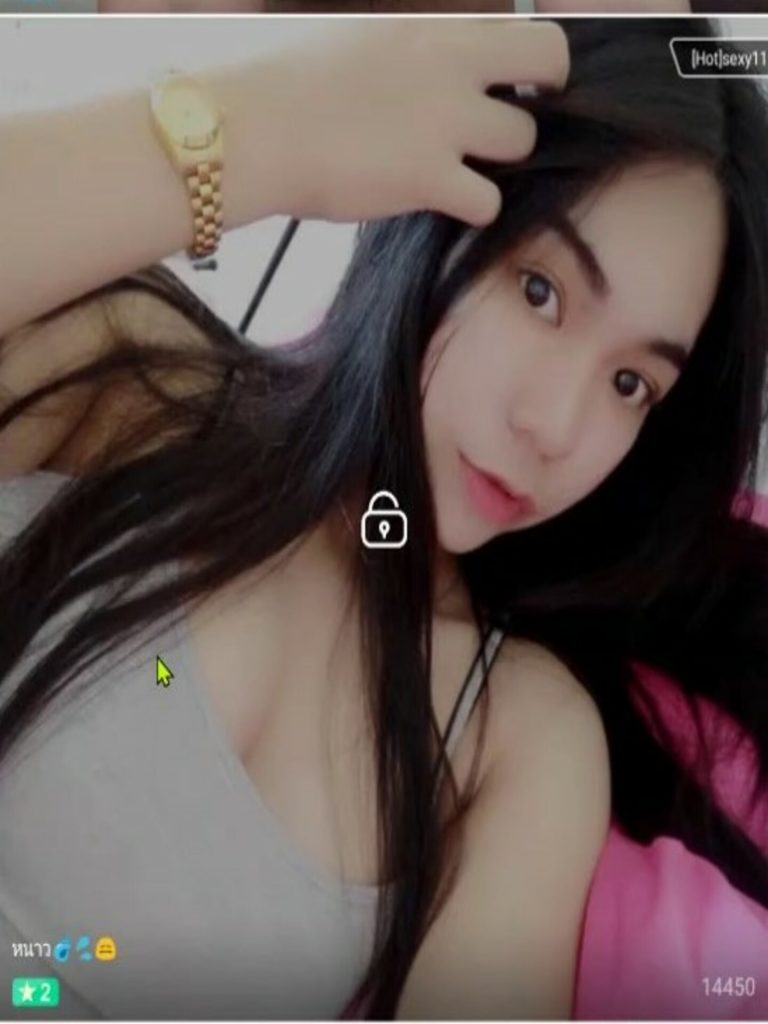The image size is (768, 1024).
Task: Tap the [Hot]sexy11 tag label
Action: point(722,58)
